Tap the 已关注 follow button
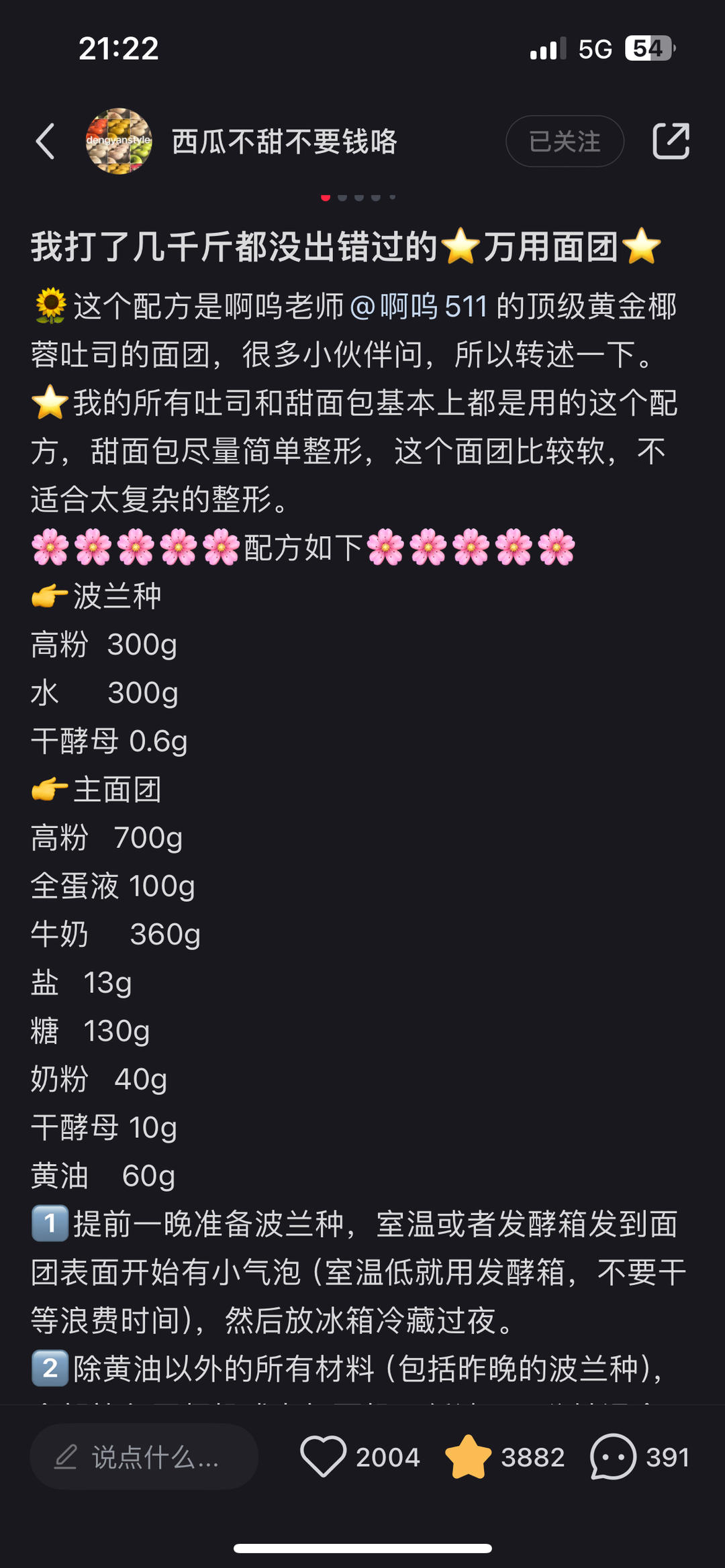Screen dimensions: 725x1568 coord(565,141)
